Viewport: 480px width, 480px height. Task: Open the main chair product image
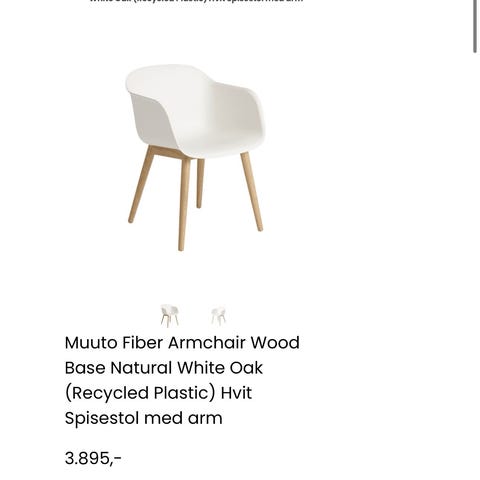pos(195,157)
